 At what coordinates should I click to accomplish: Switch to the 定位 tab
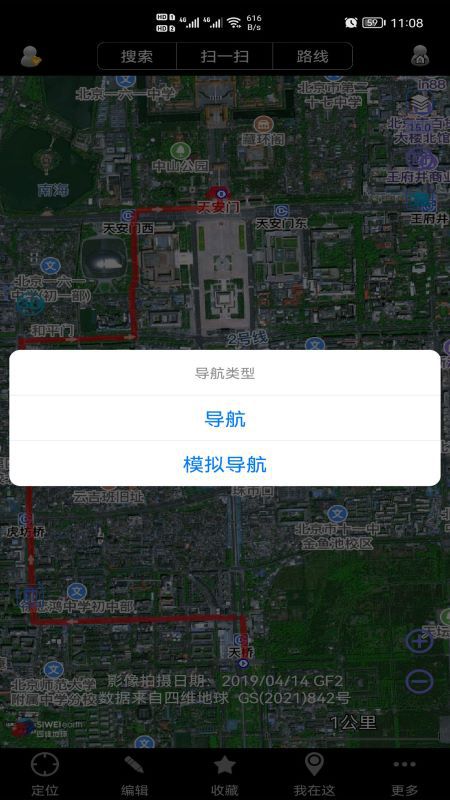tap(45, 774)
